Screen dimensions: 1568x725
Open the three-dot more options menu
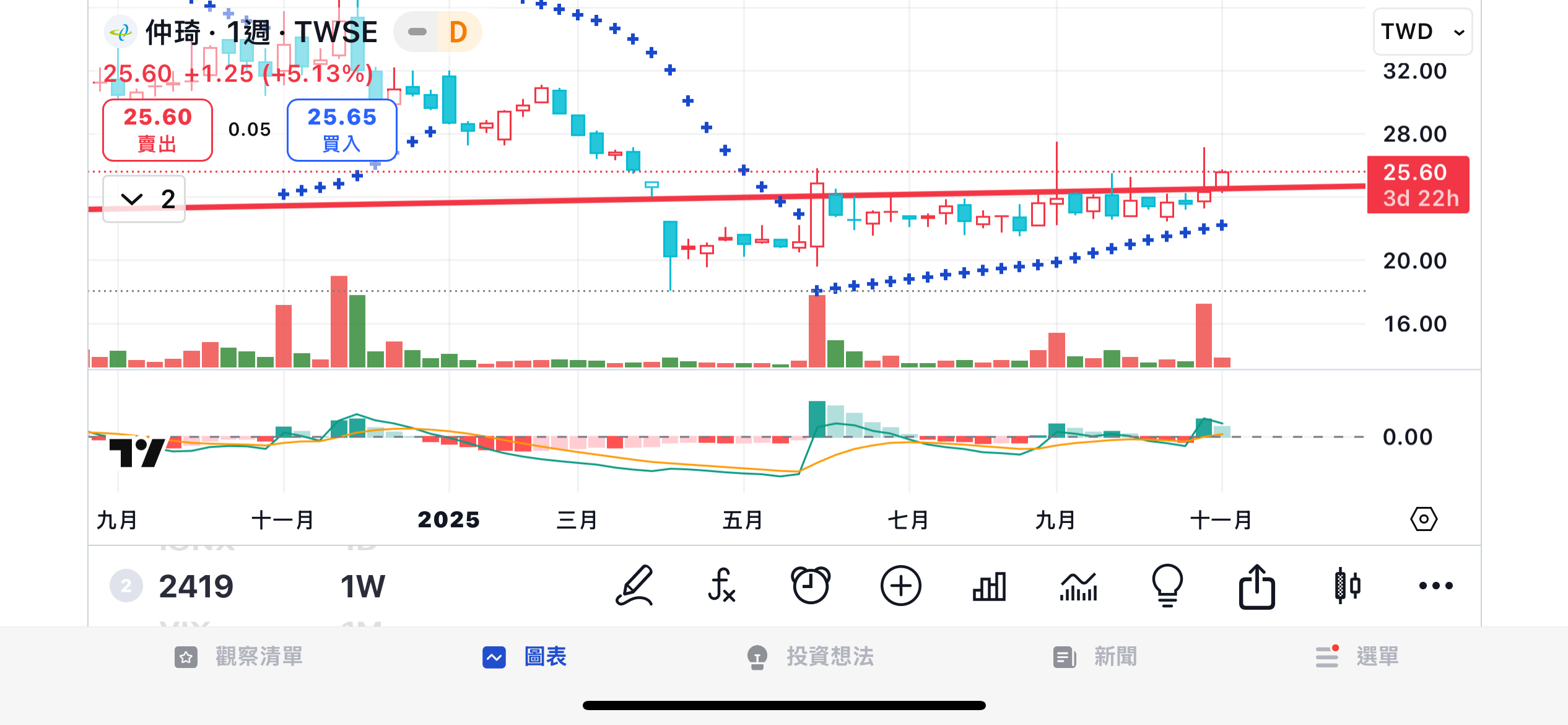point(1435,586)
